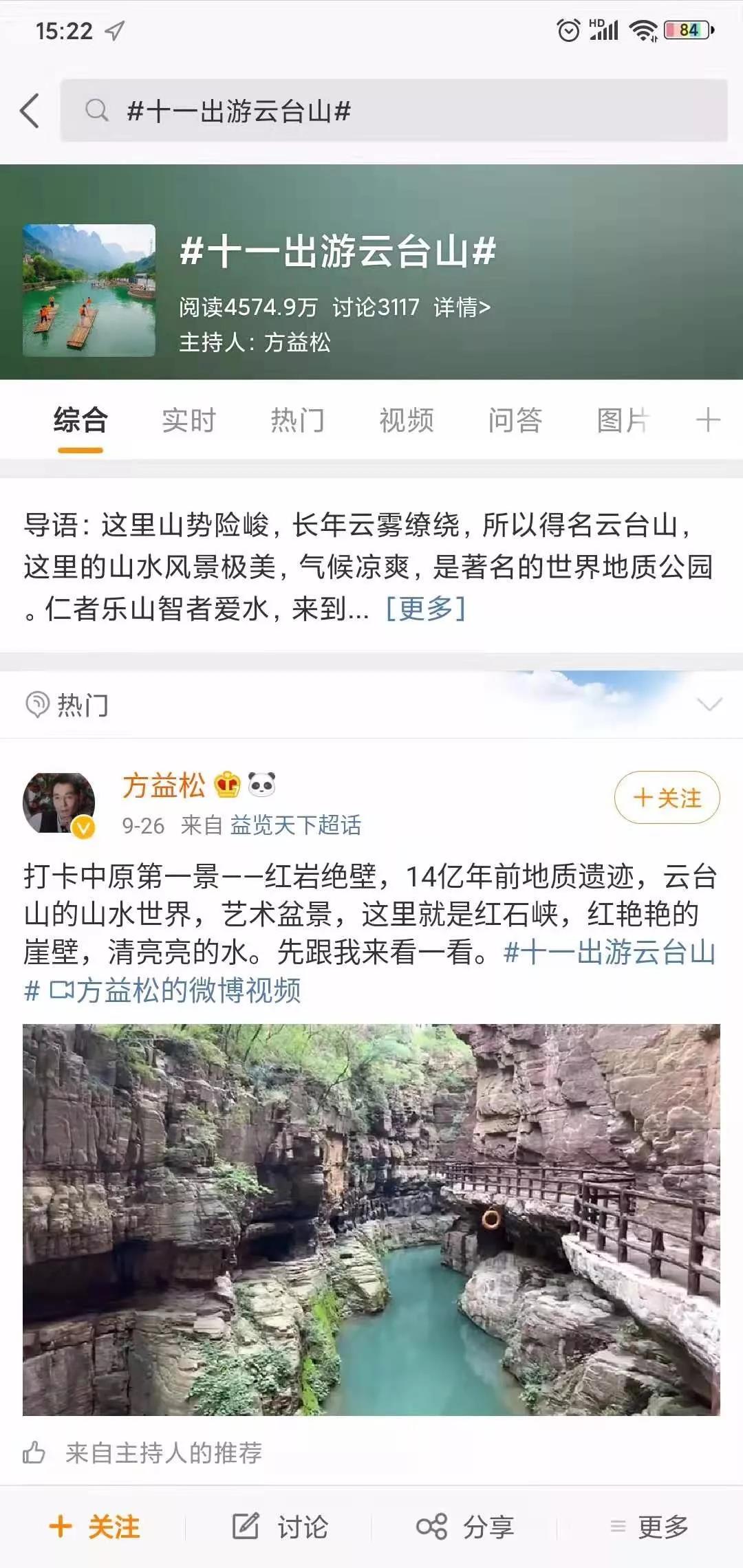Follow this topic via bottom 关注
743x1568 pixels.
point(95,1527)
